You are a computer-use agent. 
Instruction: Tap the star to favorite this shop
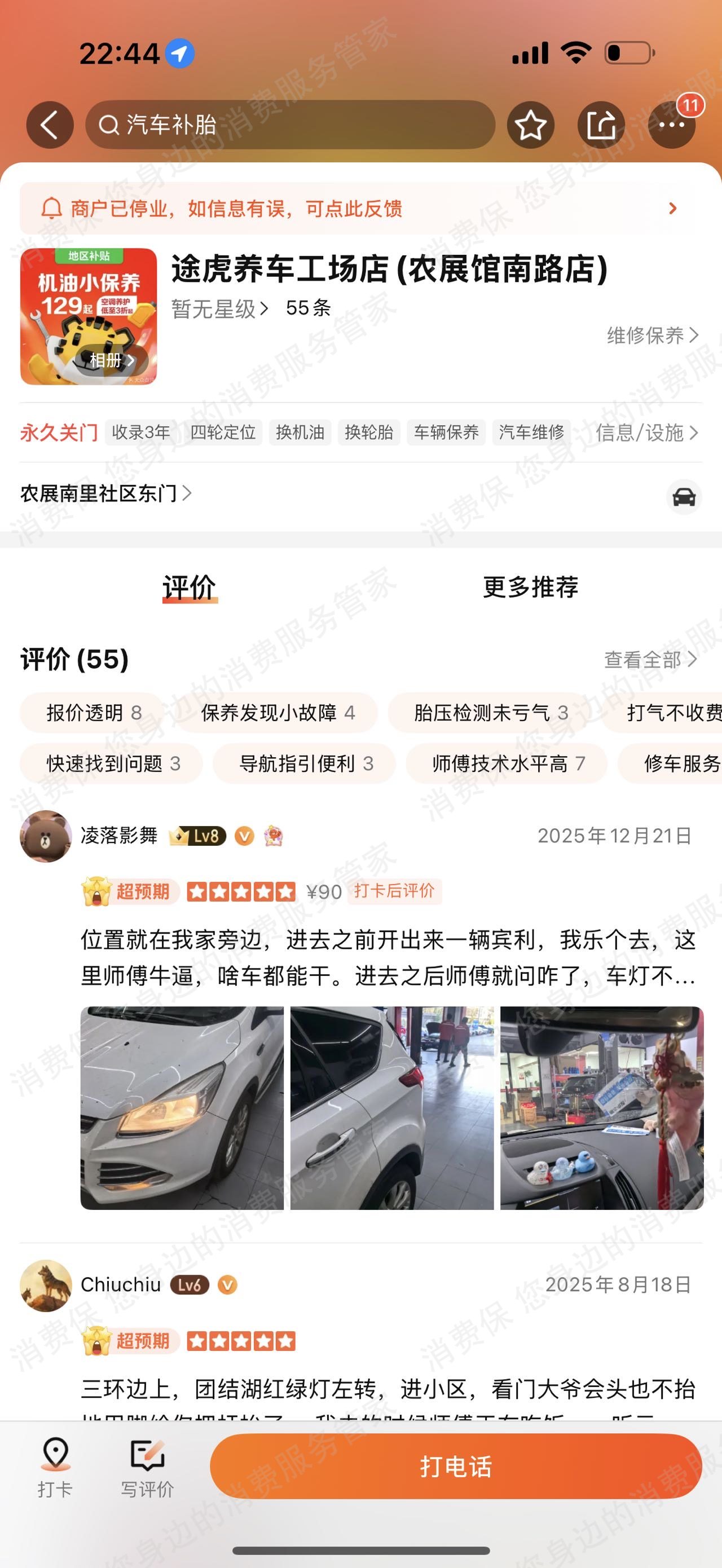click(x=531, y=125)
